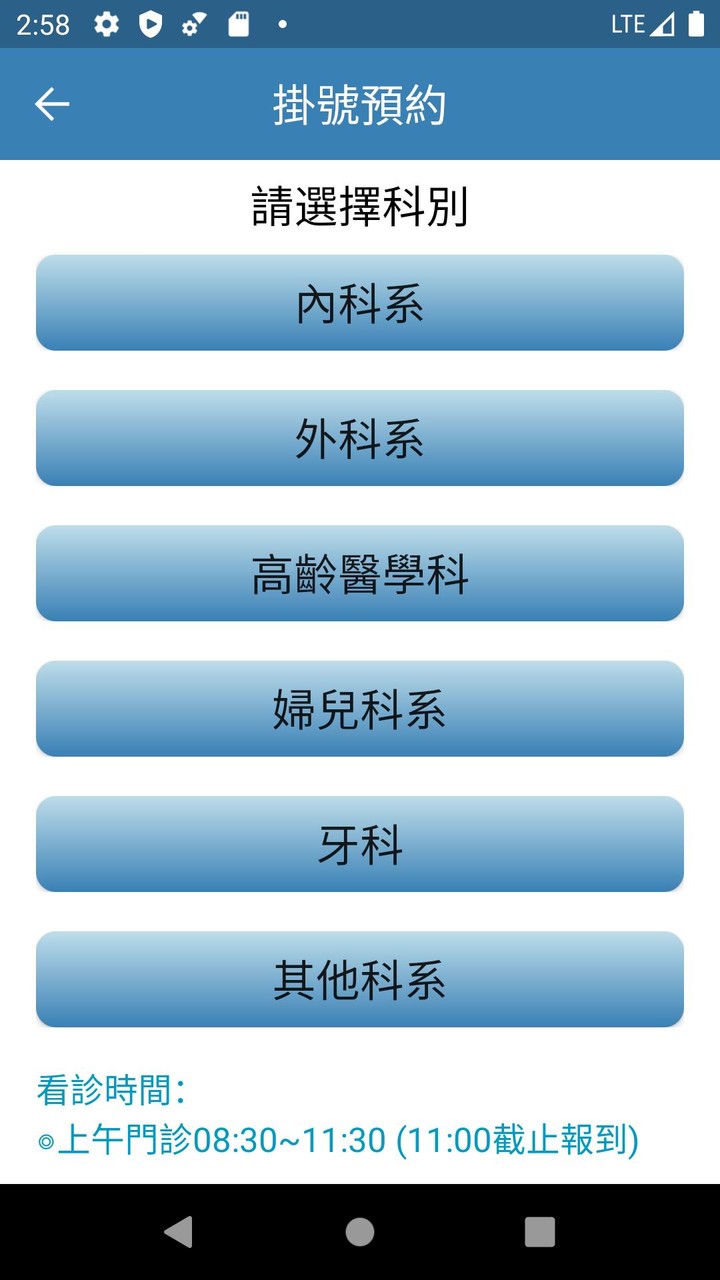
Task: Tap the home circle navigation button
Action: (x=360, y=1232)
